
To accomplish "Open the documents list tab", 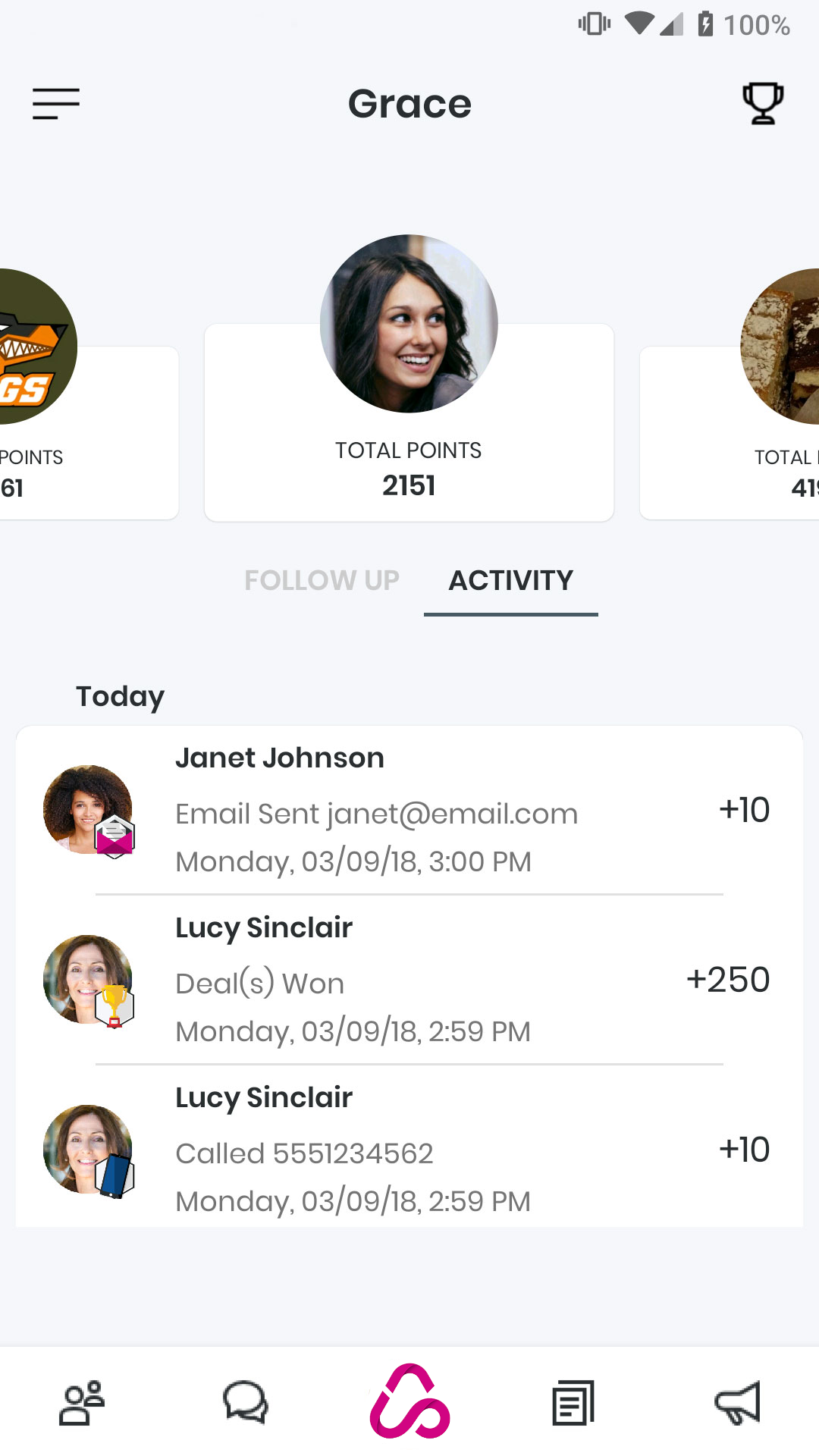I will [x=573, y=1402].
